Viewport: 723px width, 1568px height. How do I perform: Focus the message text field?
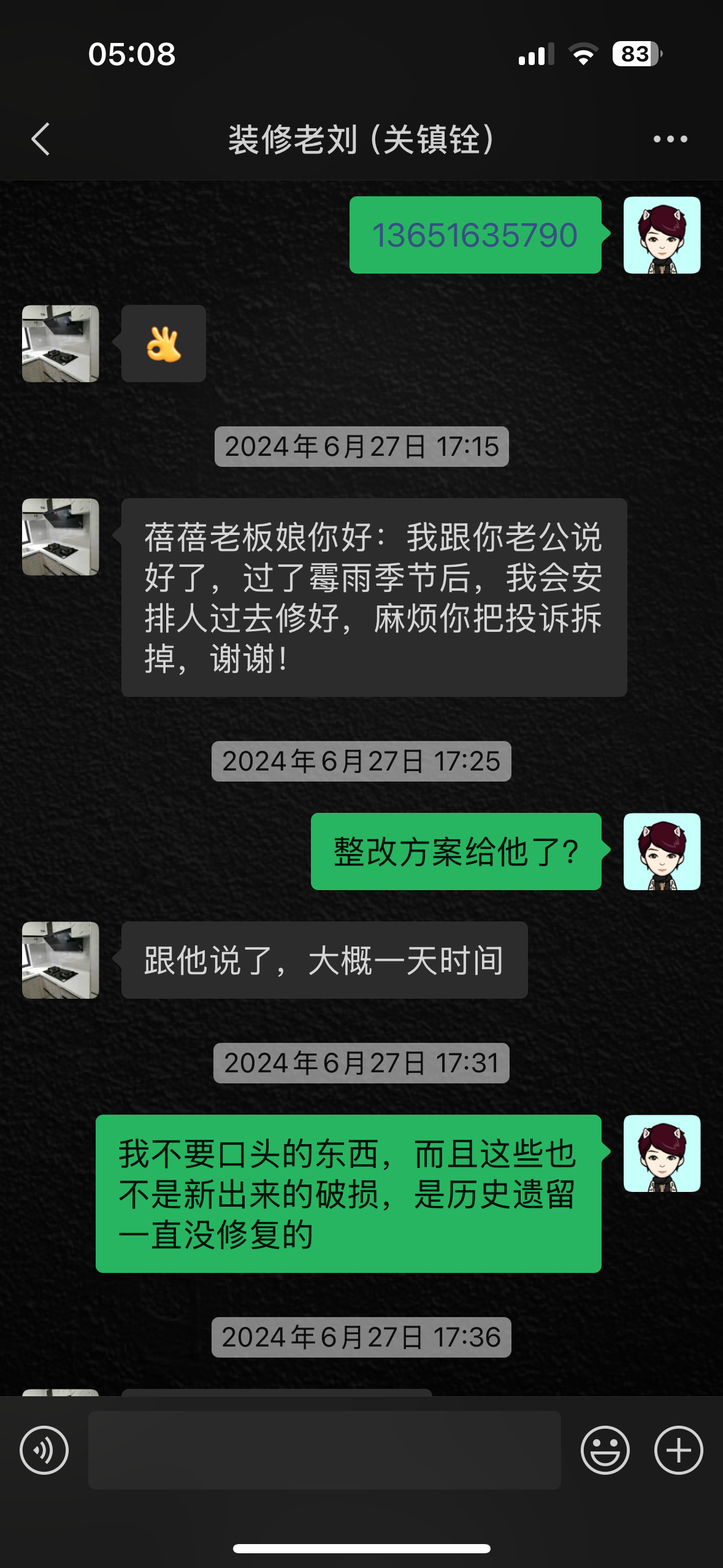pyautogui.click(x=324, y=1450)
